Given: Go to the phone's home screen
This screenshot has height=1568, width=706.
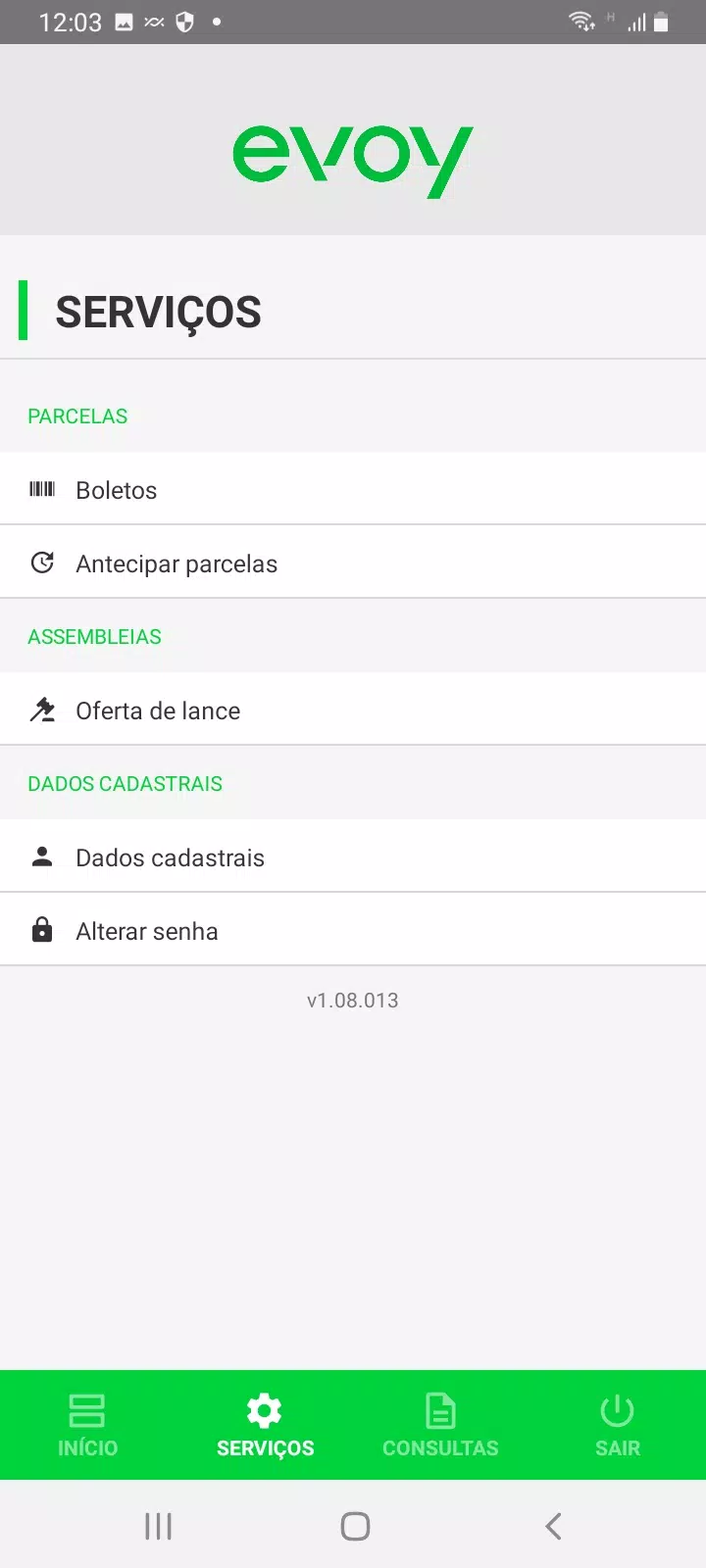Looking at the screenshot, I should coord(355,1526).
